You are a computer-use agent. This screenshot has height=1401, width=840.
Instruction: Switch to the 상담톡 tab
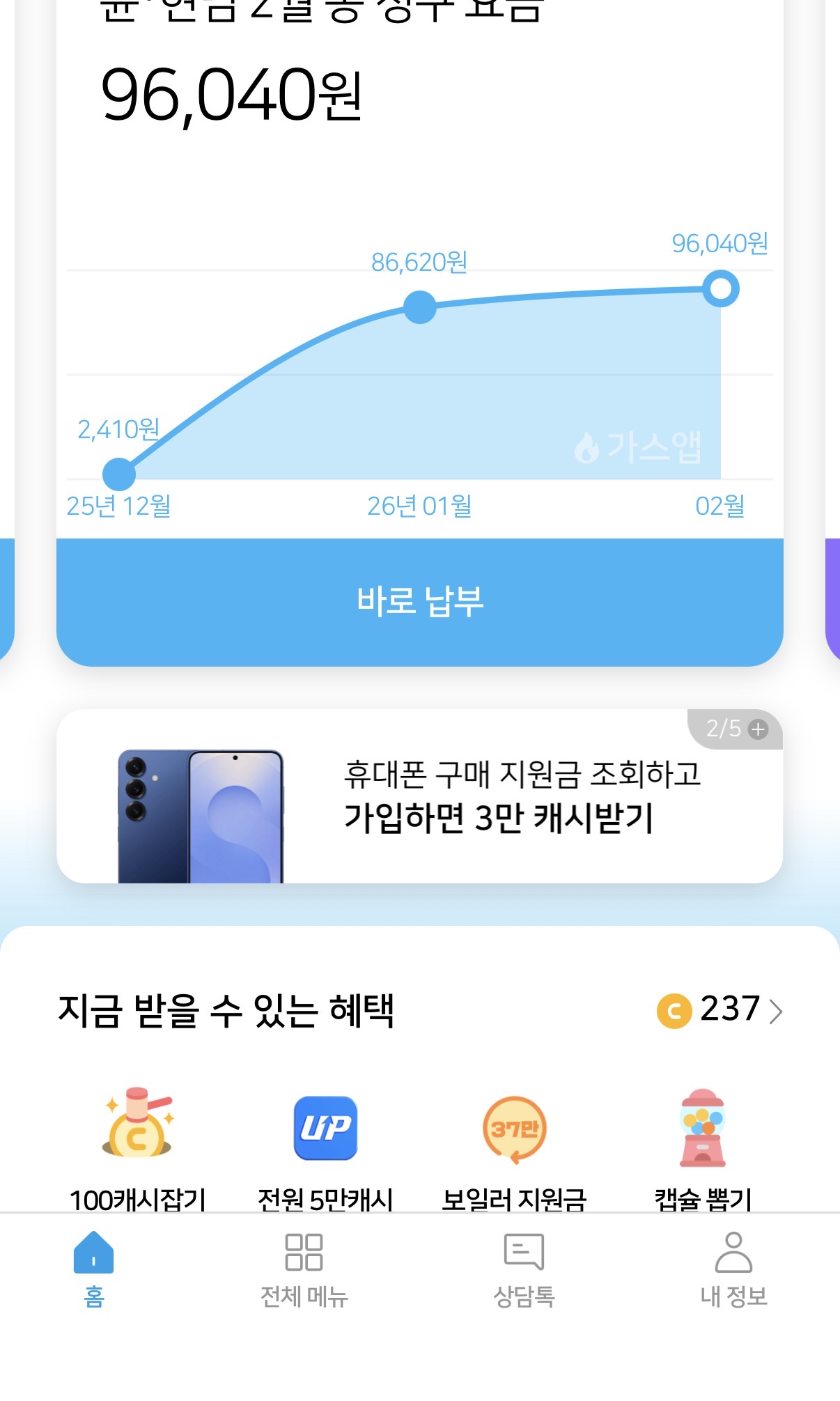tap(524, 1269)
